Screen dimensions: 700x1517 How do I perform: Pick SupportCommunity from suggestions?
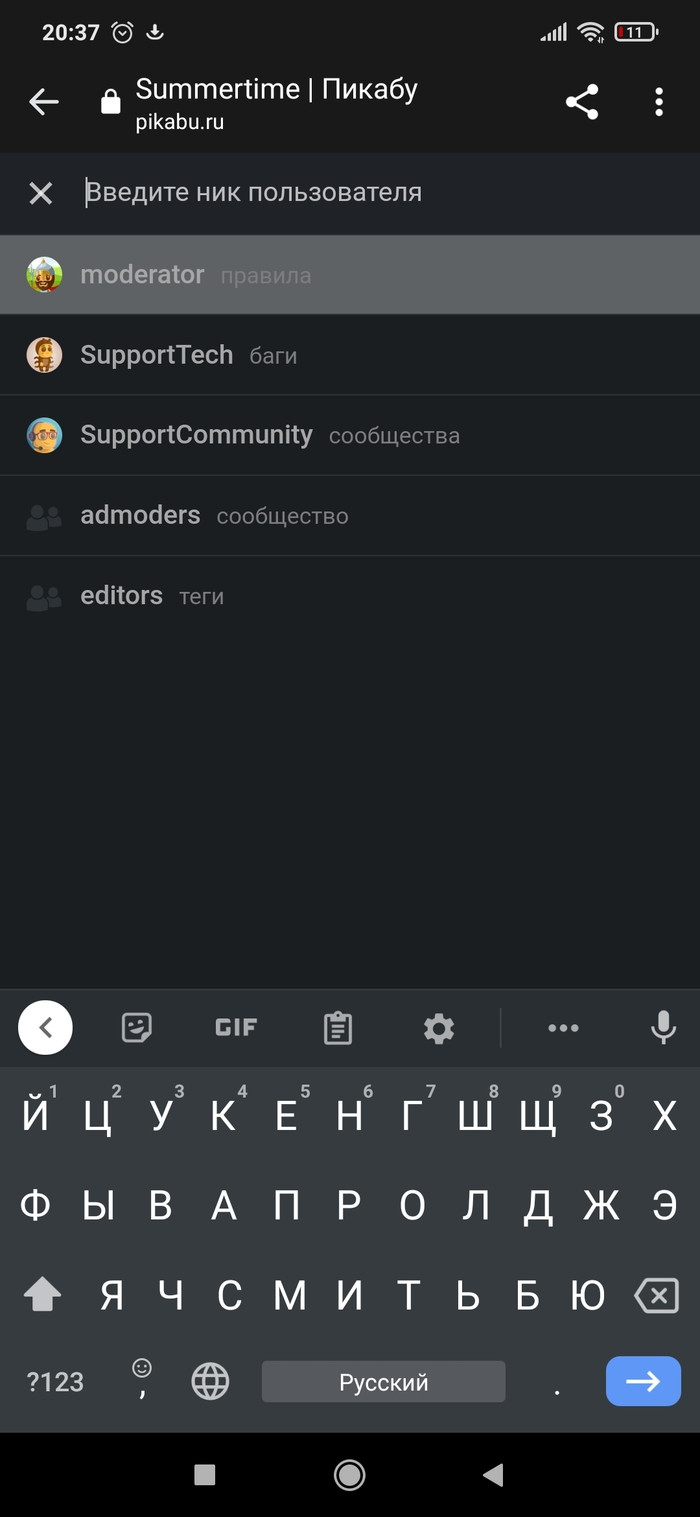(x=196, y=435)
